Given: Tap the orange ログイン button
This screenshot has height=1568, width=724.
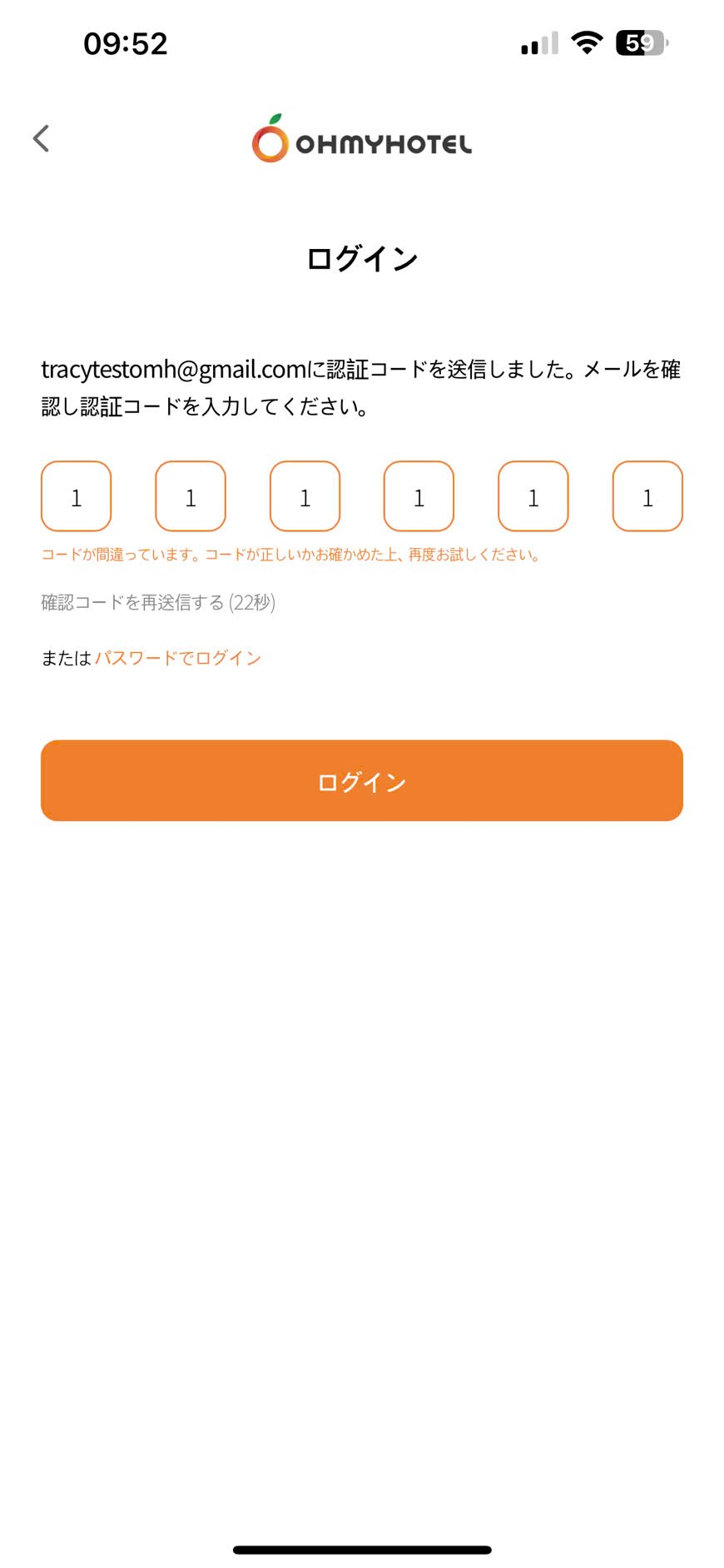Looking at the screenshot, I should 362,780.
